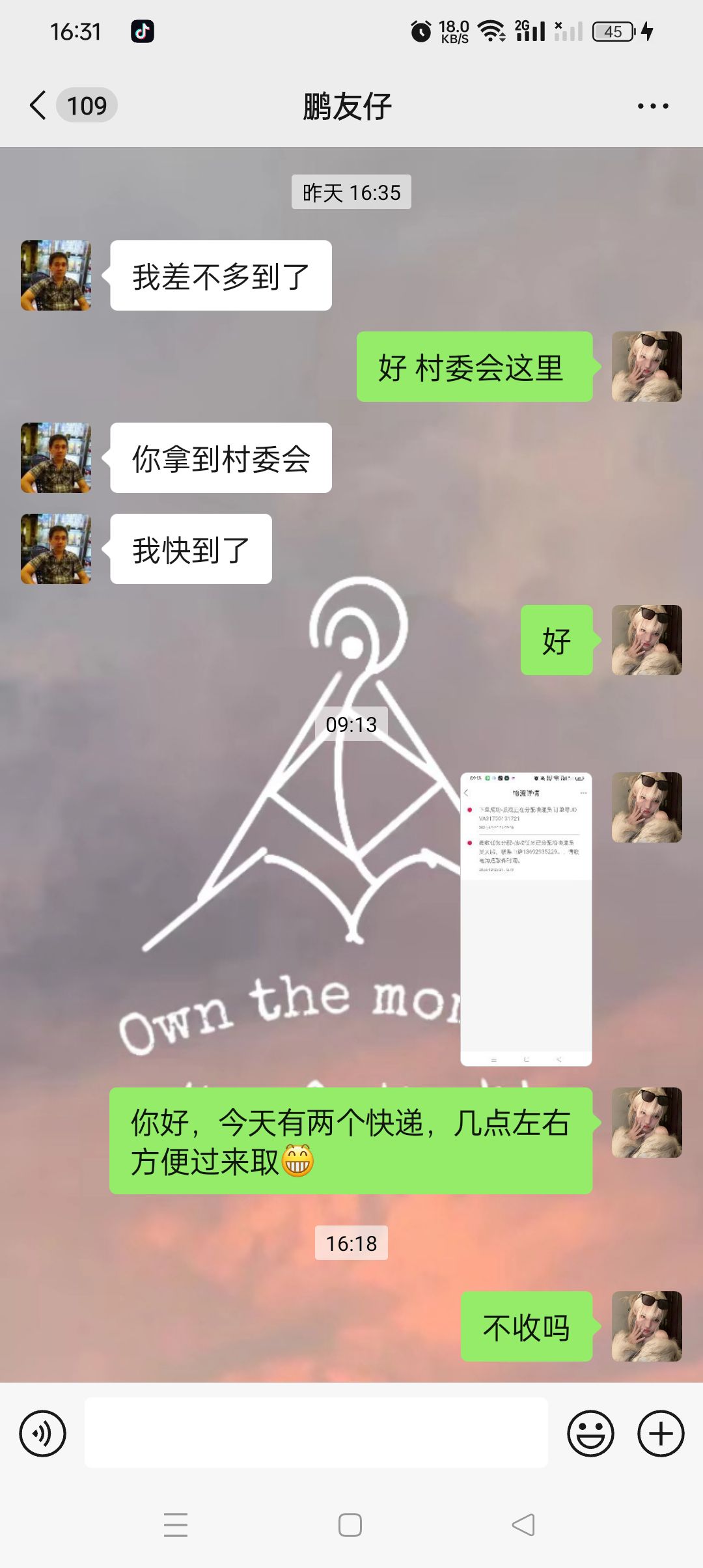Screen dimensions: 703x1568
Task: Switch to voice message input
Action: pyautogui.click(x=43, y=1433)
